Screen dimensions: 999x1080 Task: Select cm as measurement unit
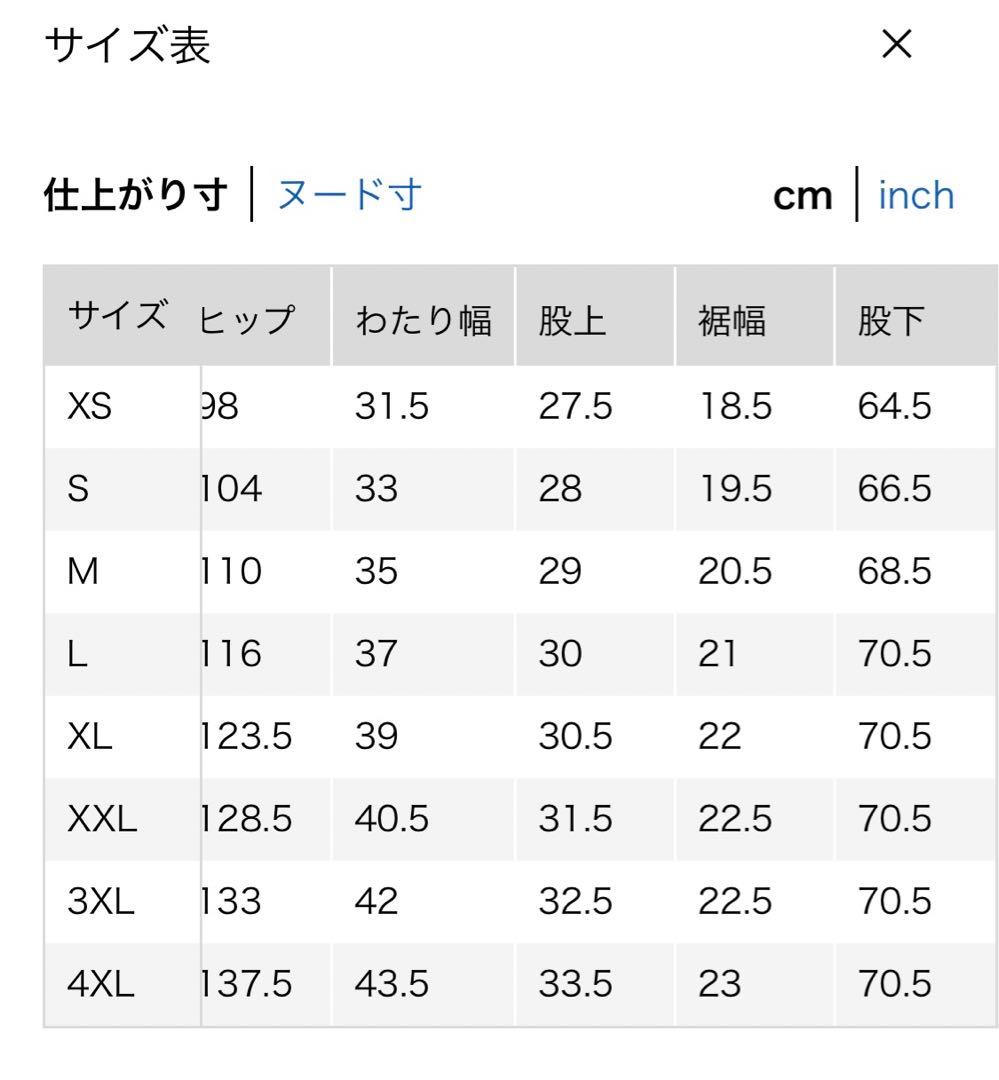(803, 196)
